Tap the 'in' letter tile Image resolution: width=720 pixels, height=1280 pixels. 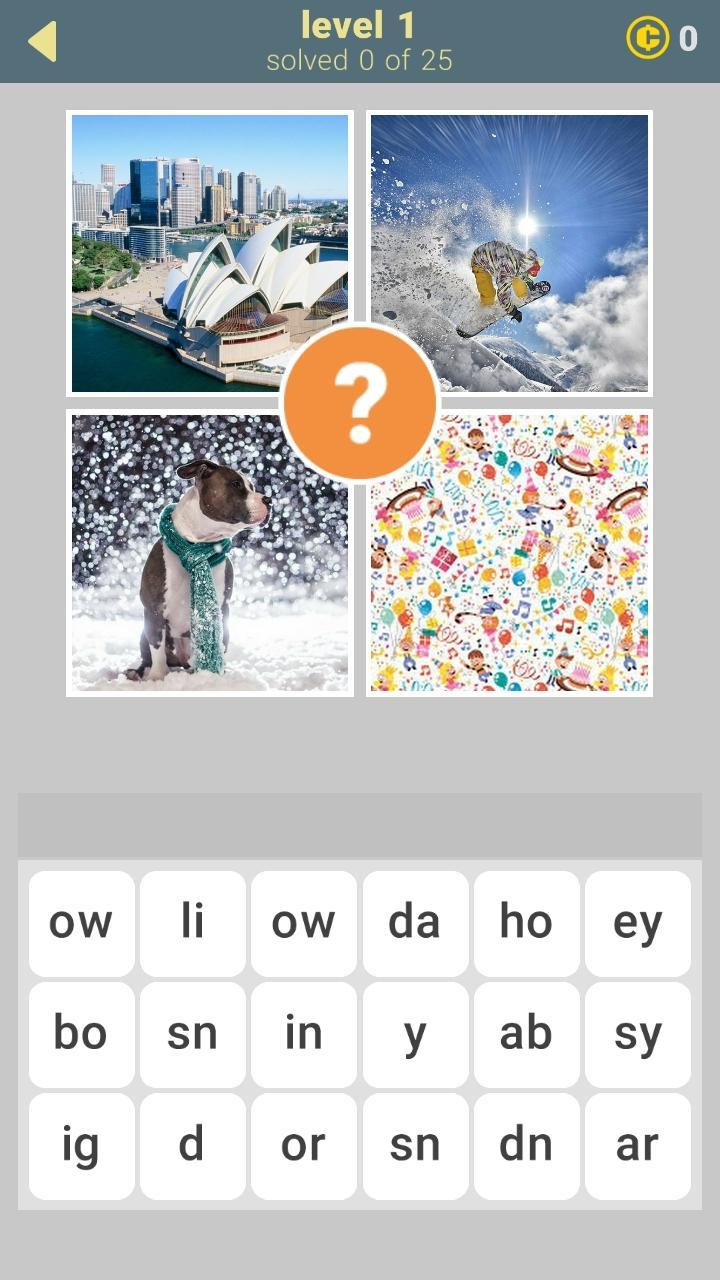[x=303, y=1034]
